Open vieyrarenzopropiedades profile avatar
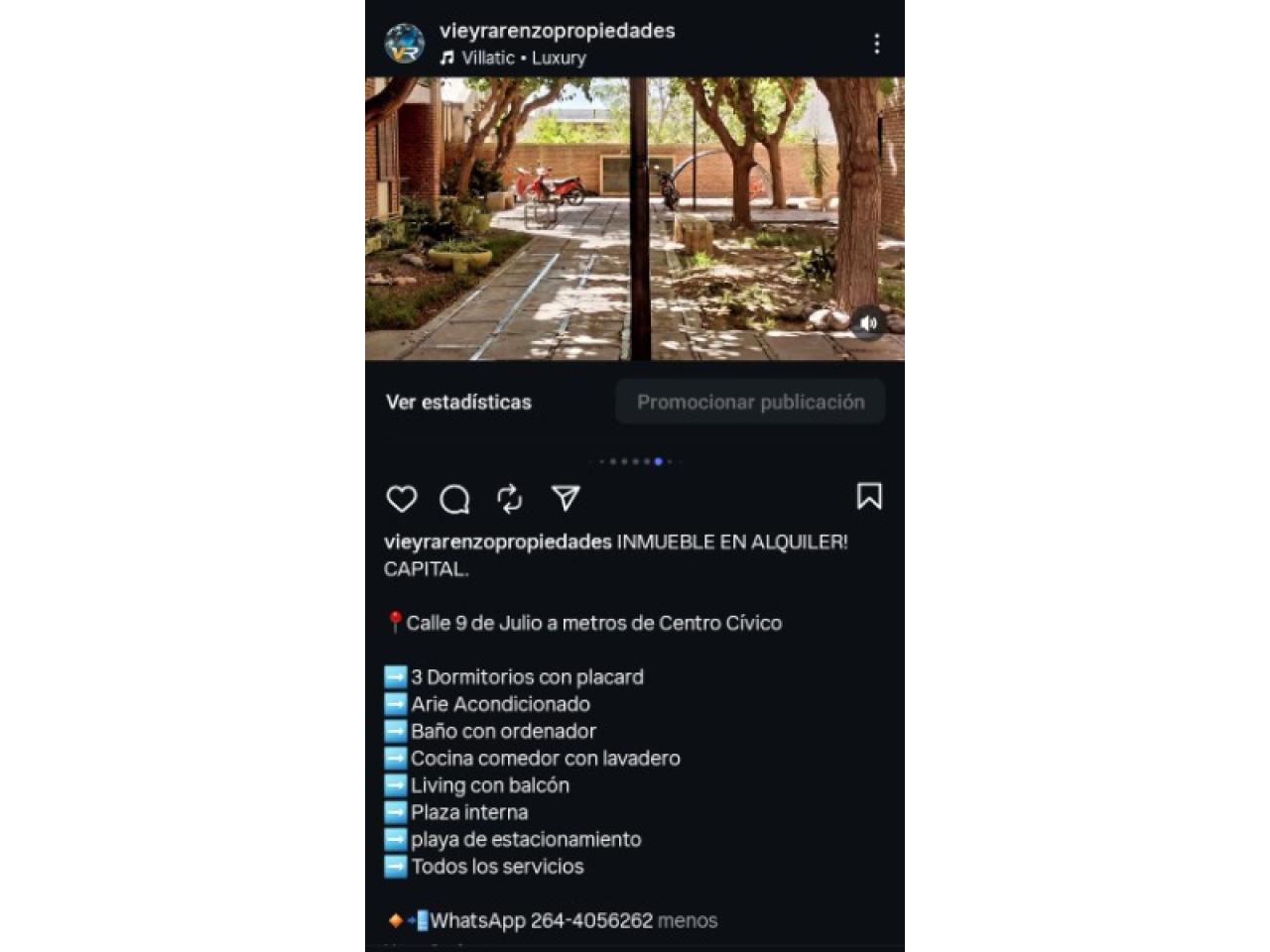 click(405, 44)
